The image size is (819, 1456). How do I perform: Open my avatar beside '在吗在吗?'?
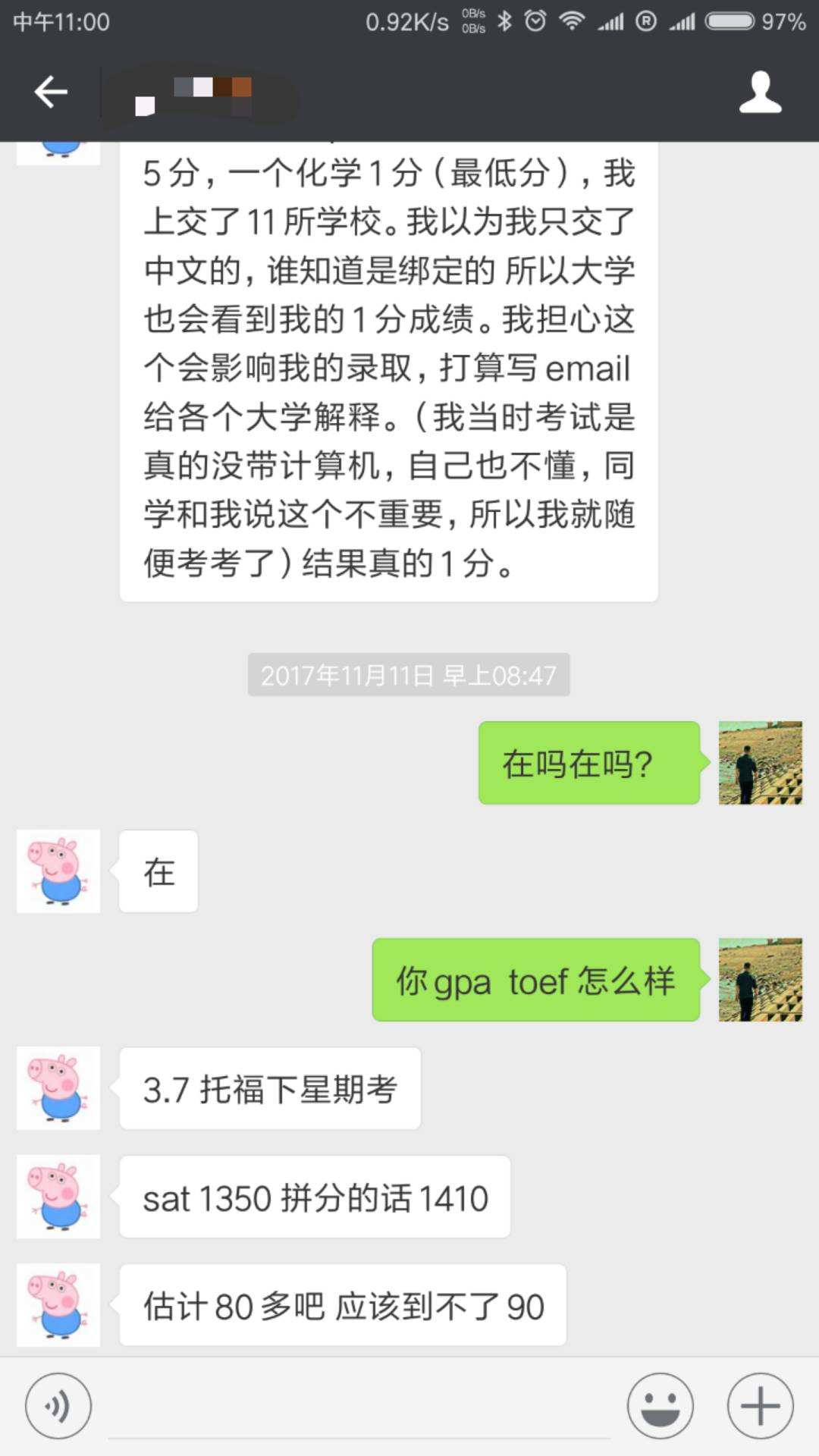tap(760, 762)
